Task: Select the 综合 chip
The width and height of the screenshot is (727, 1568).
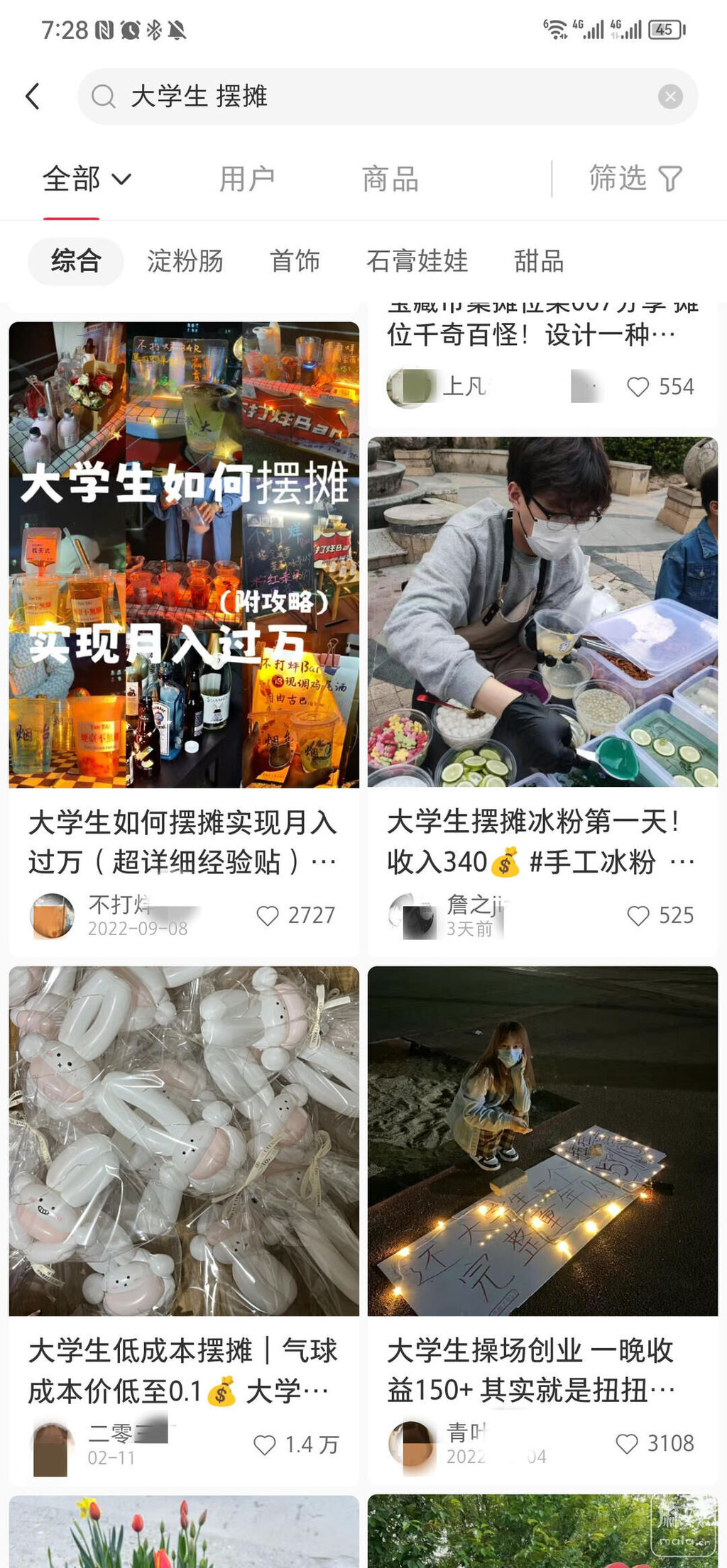Action: pyautogui.click(x=76, y=261)
